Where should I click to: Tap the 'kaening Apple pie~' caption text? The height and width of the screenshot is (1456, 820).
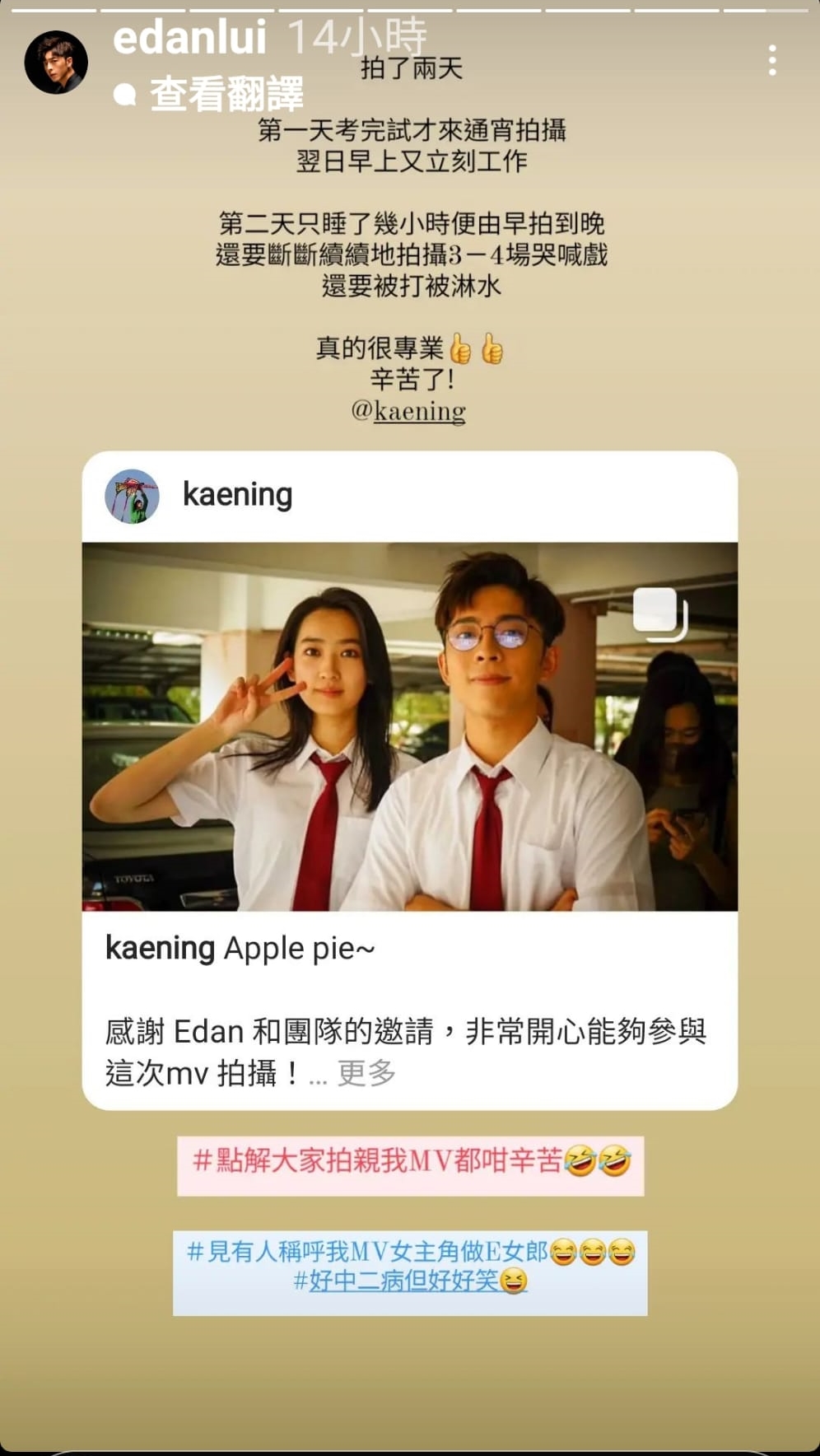tap(239, 949)
